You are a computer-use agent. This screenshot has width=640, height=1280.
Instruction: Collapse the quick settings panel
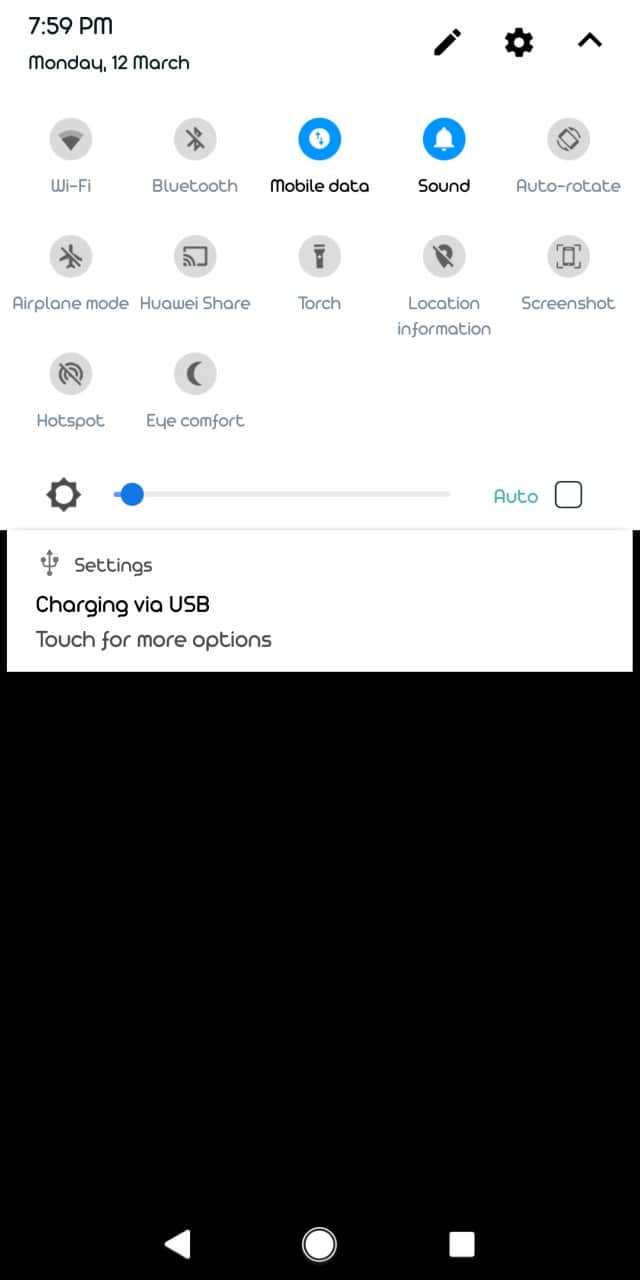tap(590, 41)
